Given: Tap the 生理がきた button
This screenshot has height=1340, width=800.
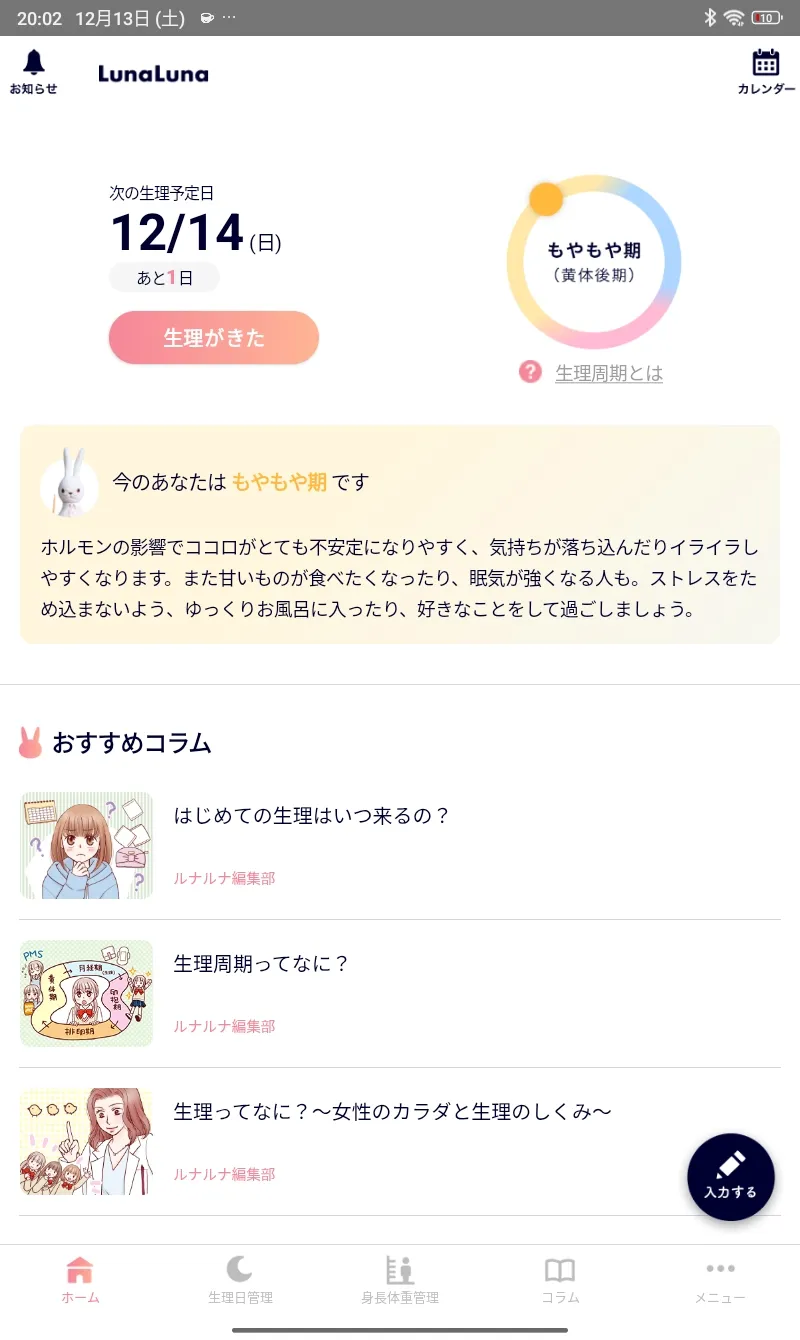Looking at the screenshot, I should [214, 338].
